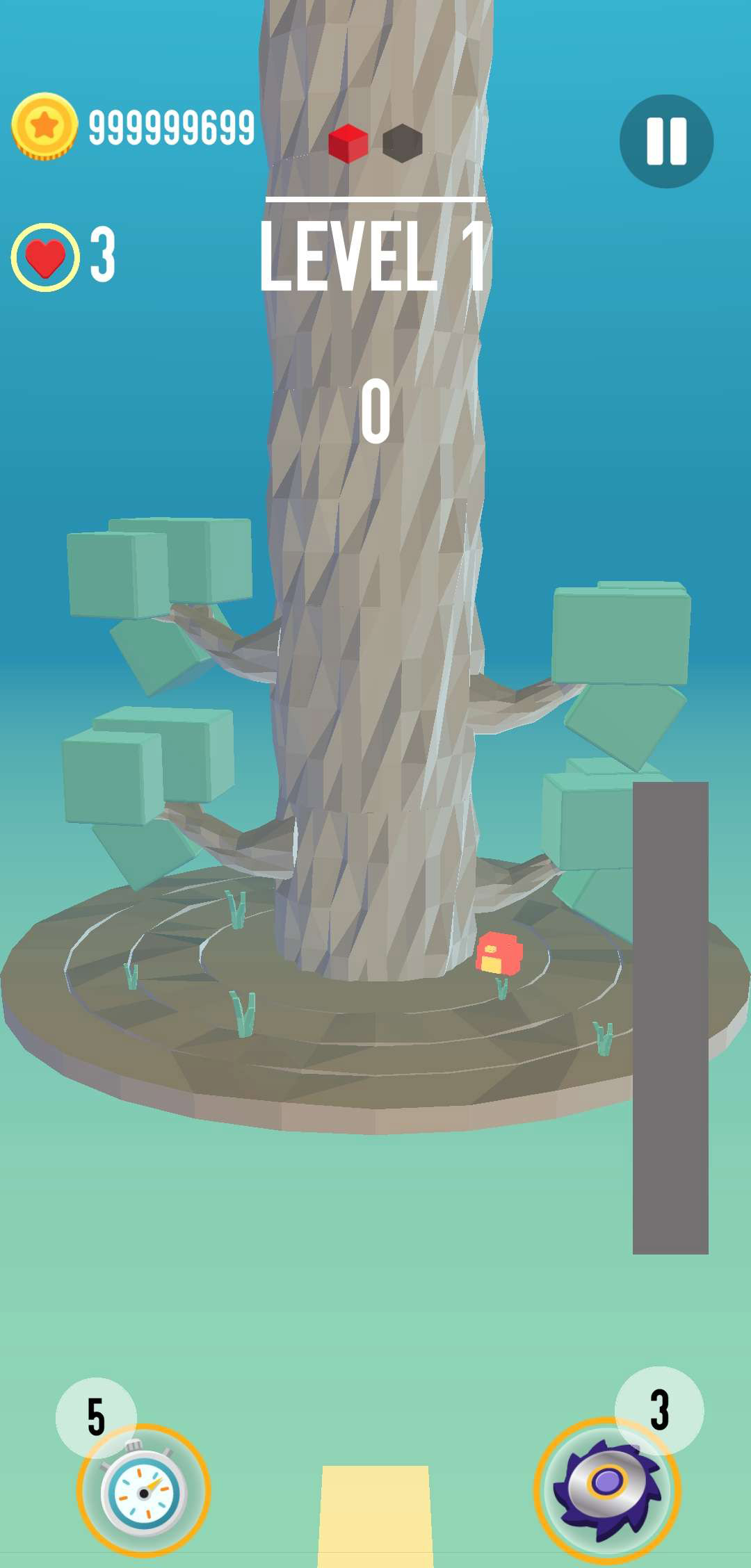Image resolution: width=751 pixels, height=1568 pixels.
Task: Select the red bird character
Action: (499, 952)
